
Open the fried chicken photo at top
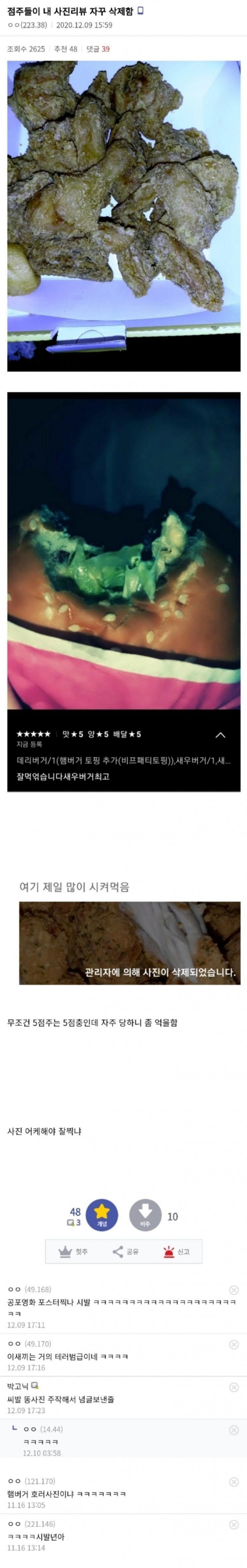123,215
